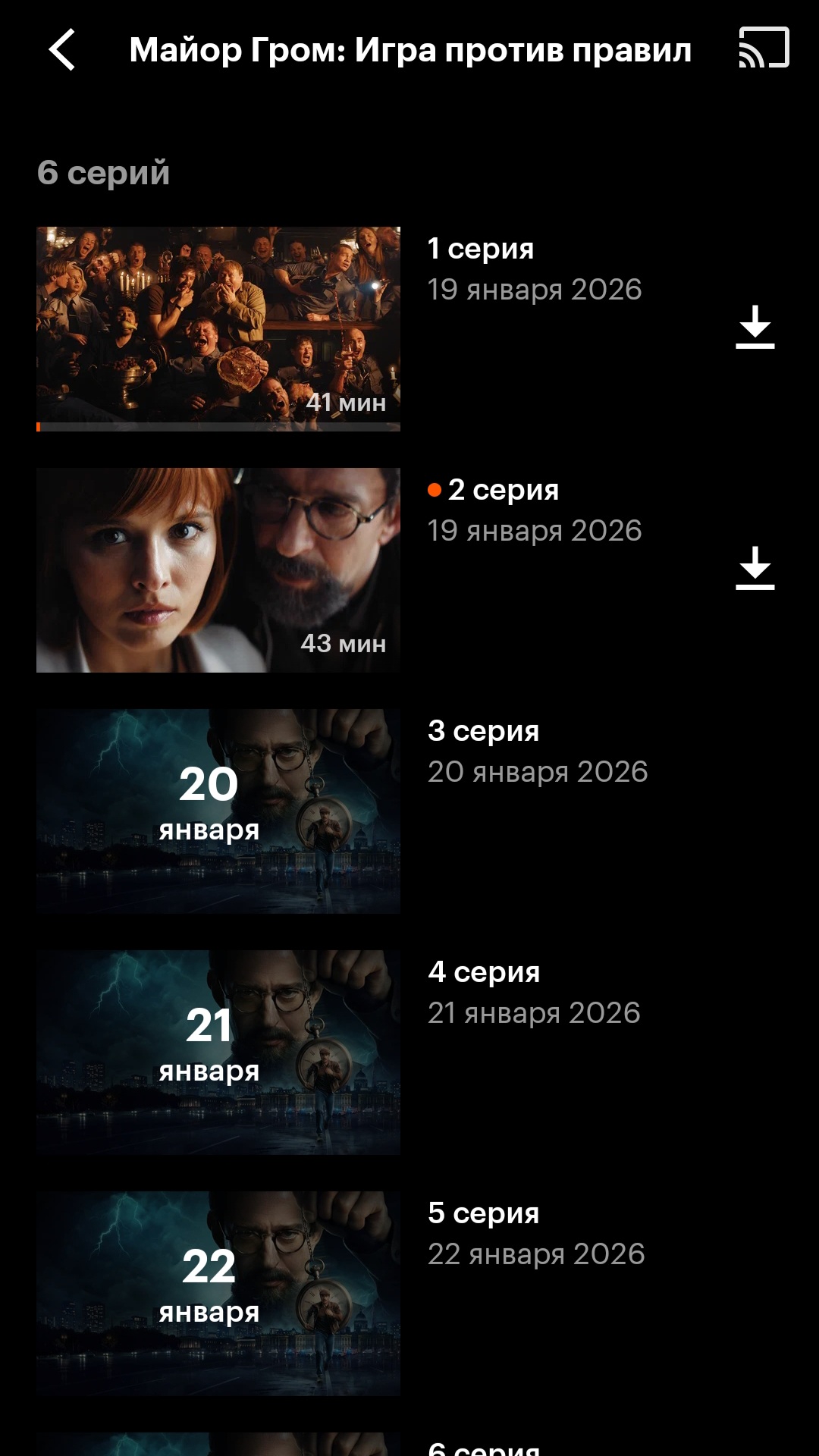Download episode 1 серия
The height and width of the screenshot is (1456, 819).
[x=755, y=328]
